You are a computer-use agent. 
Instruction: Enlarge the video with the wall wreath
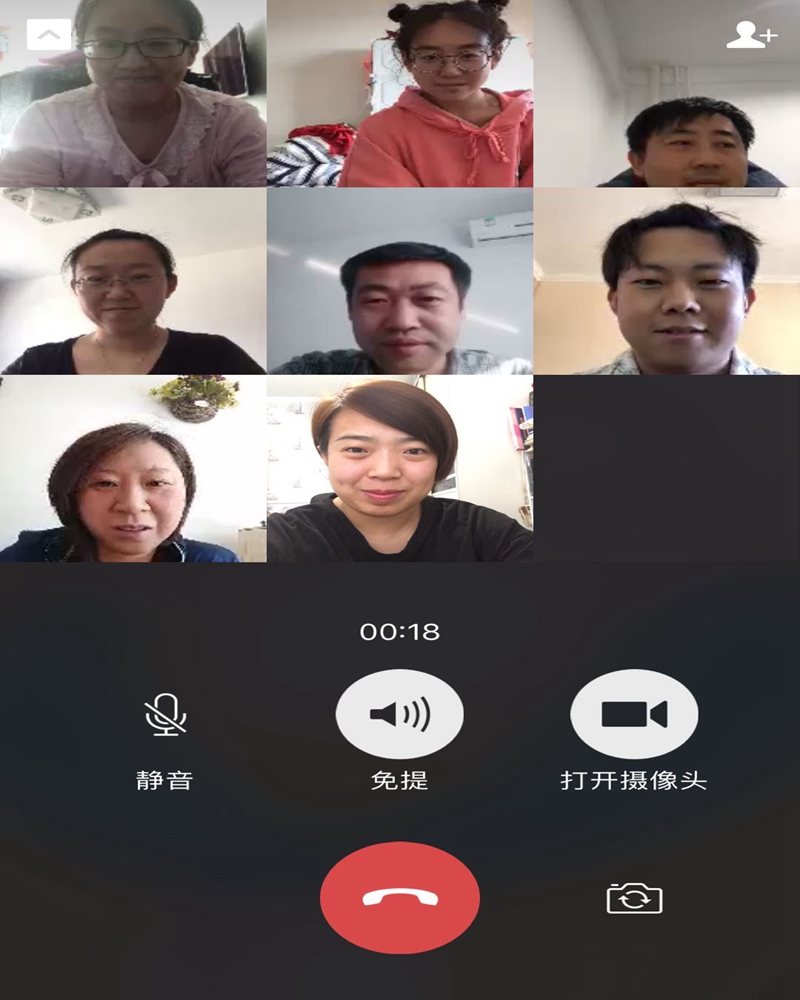click(x=133, y=468)
